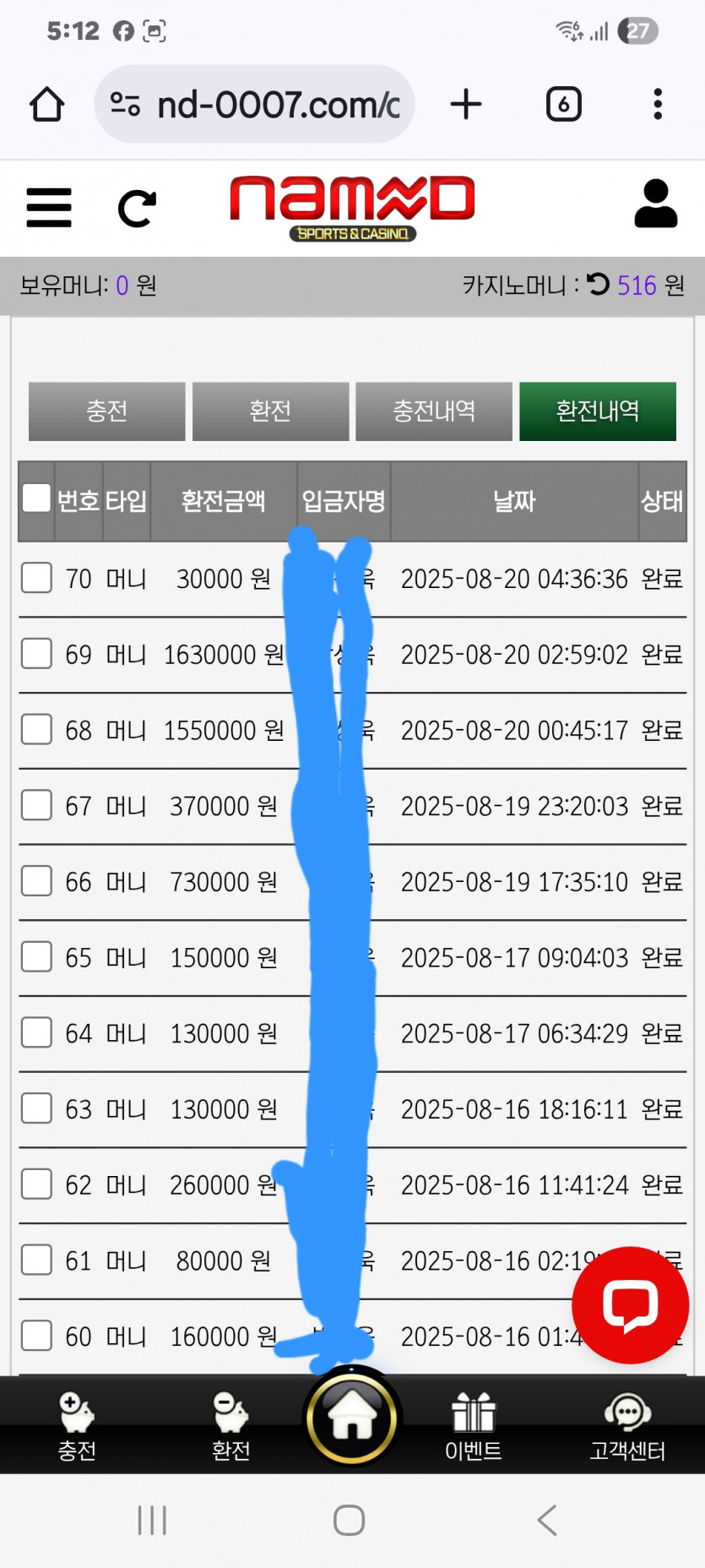Tap the browser address bar
705x1568 pixels.
(x=254, y=105)
